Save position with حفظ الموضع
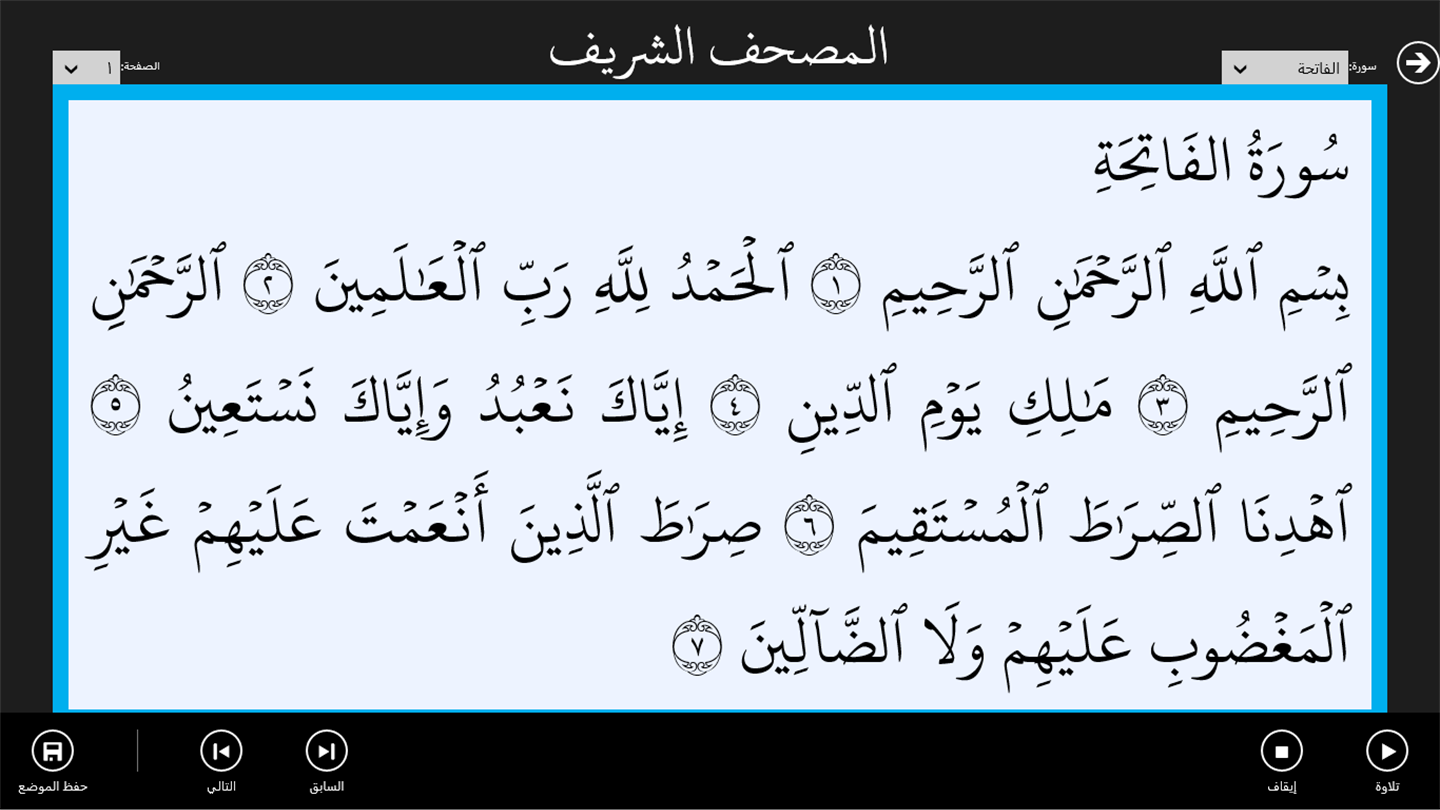Viewport: 1440px width, 810px height. click(53, 751)
